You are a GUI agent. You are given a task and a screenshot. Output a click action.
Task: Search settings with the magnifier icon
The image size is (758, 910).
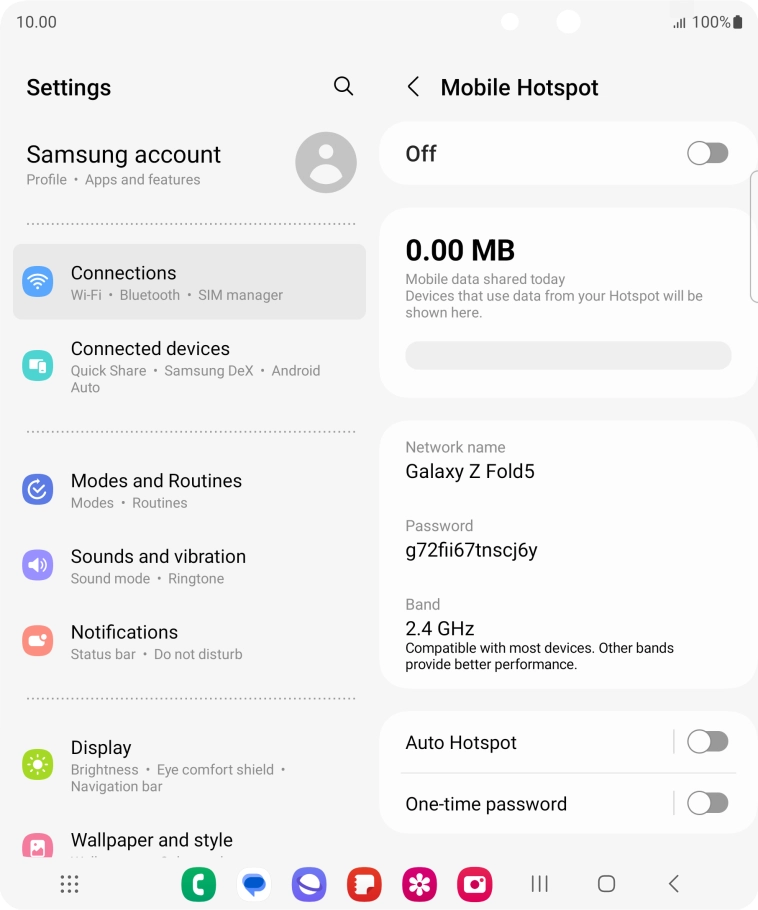343,86
